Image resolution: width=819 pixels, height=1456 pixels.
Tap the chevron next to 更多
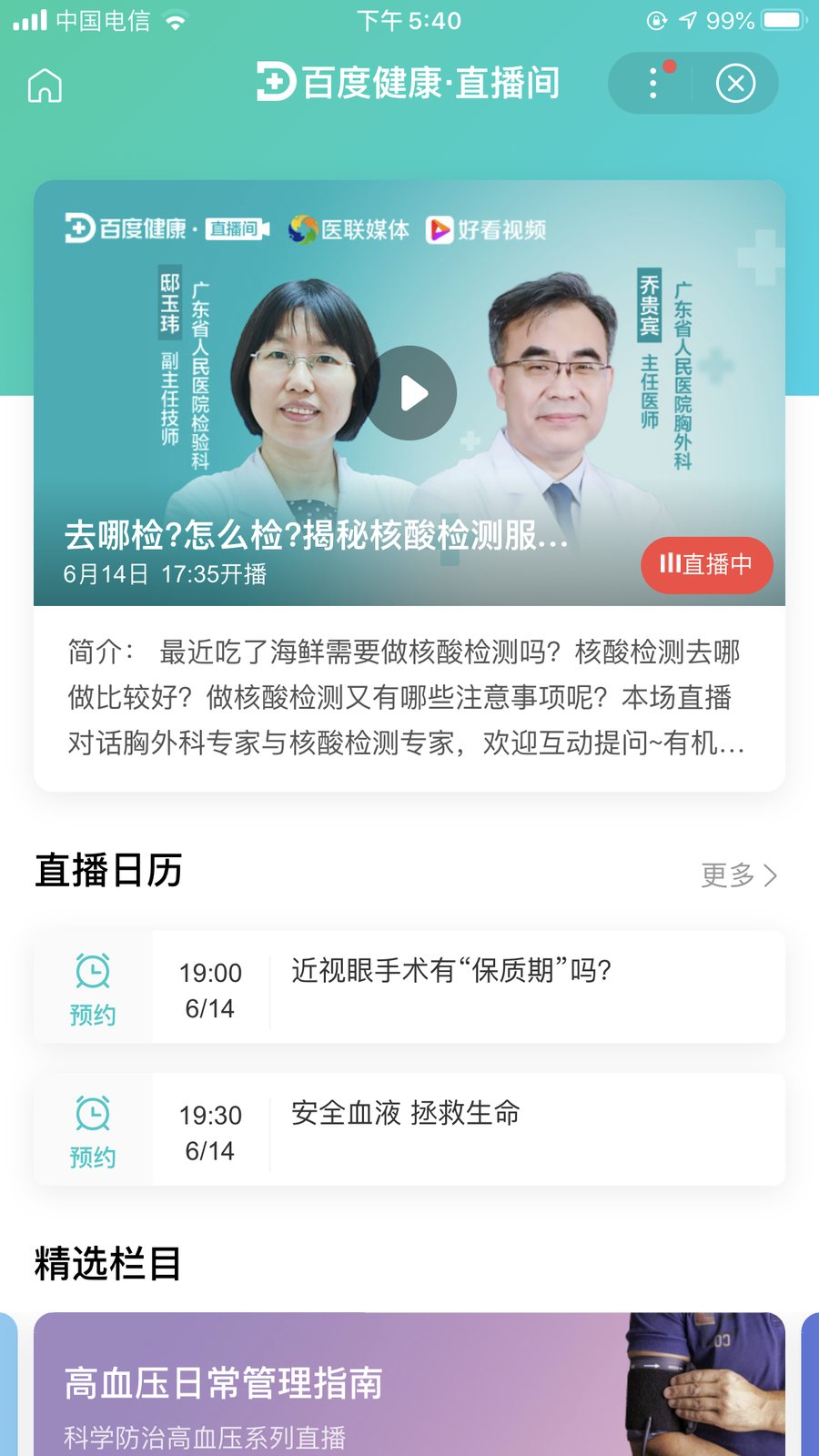769,875
